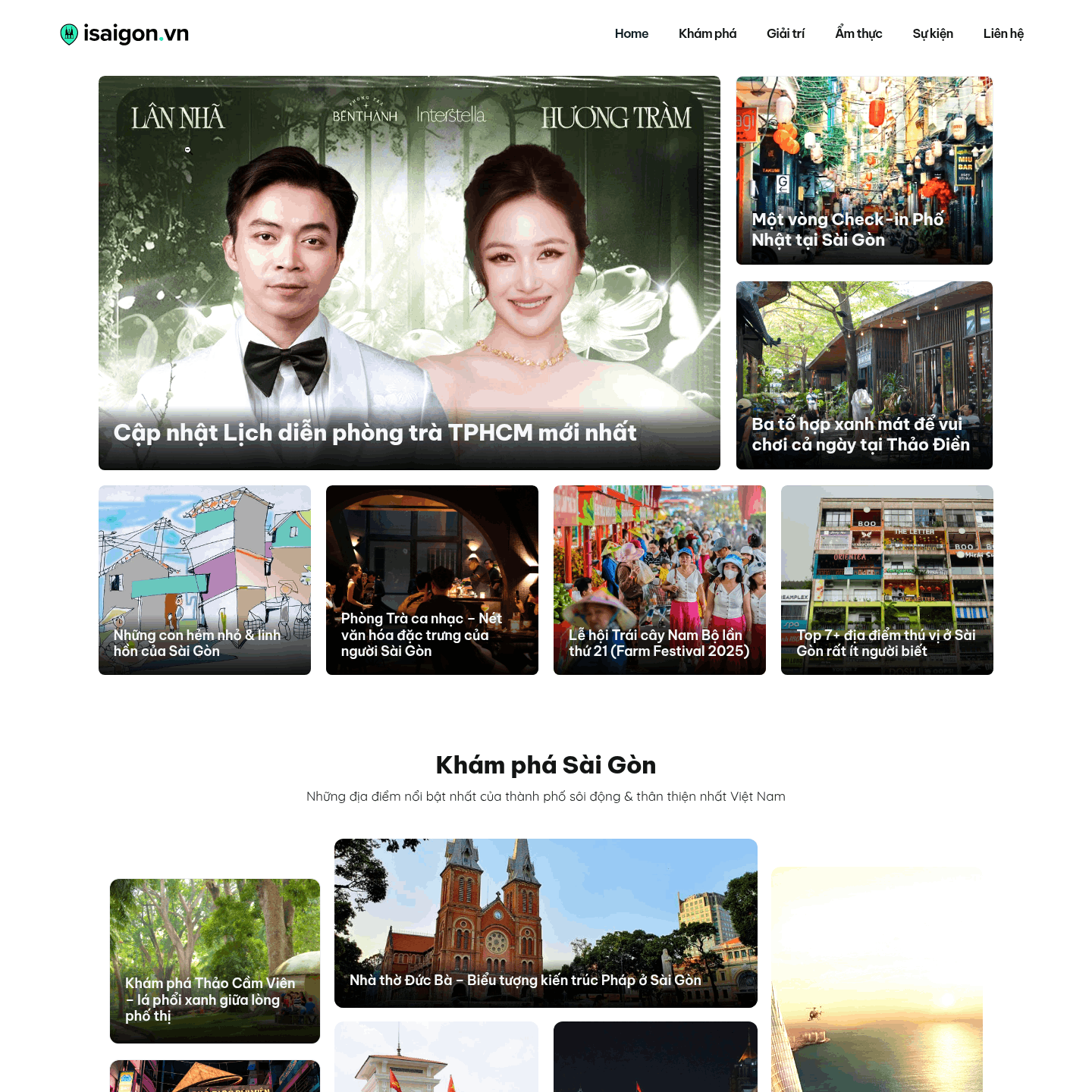Read Một vòng Check-in Phố Nhật article
This screenshot has width=1092, height=1092.
pos(864,171)
